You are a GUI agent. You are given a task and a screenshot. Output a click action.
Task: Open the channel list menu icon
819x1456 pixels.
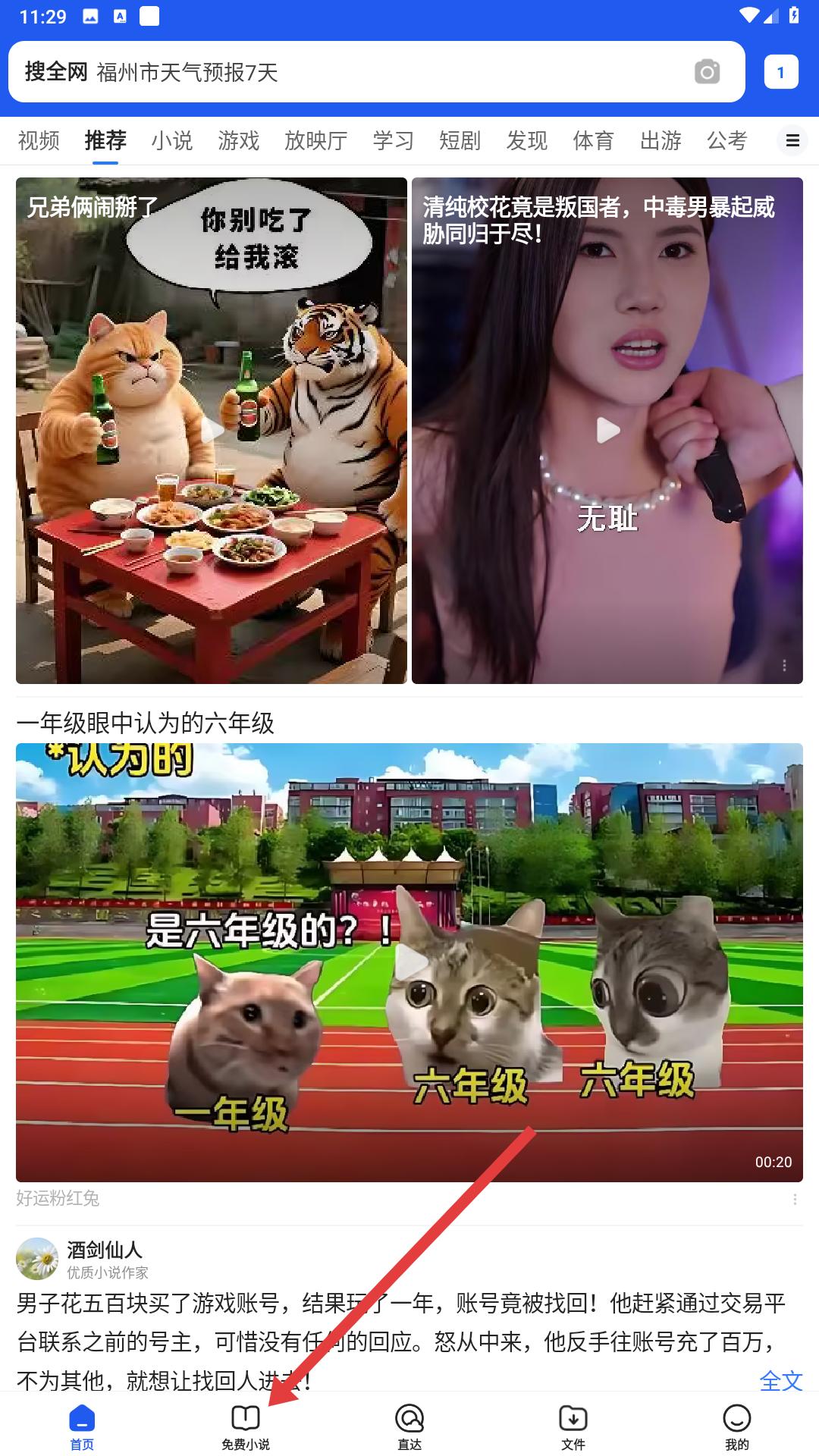[x=792, y=140]
